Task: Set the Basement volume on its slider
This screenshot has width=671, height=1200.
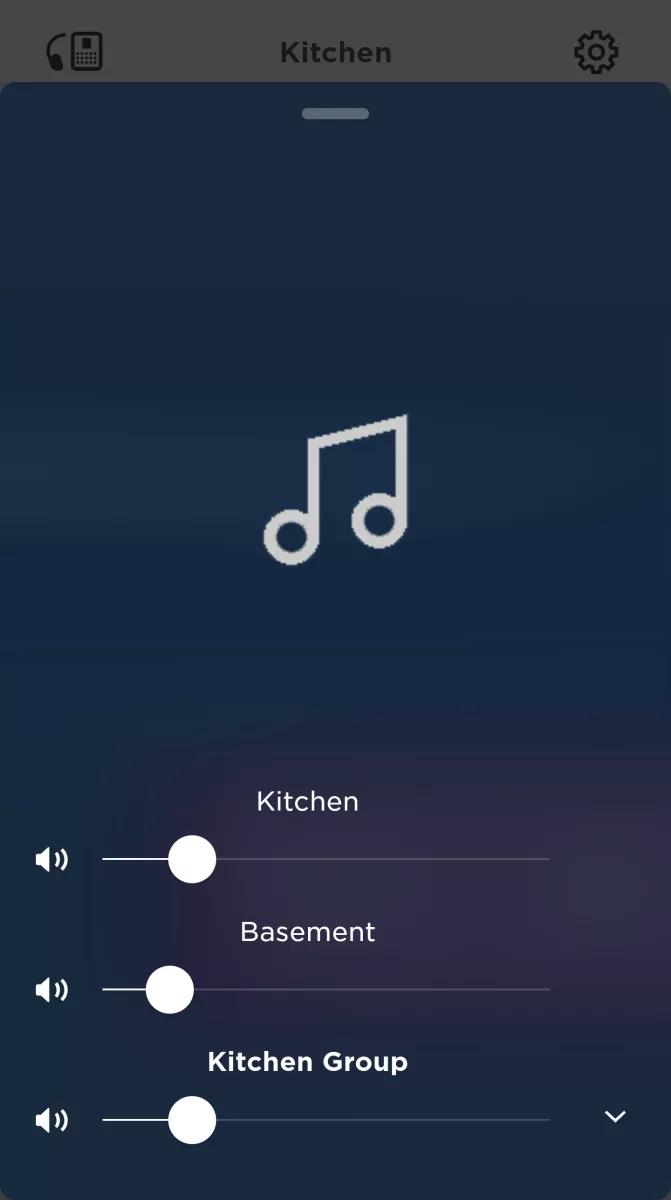Action: 170,989
